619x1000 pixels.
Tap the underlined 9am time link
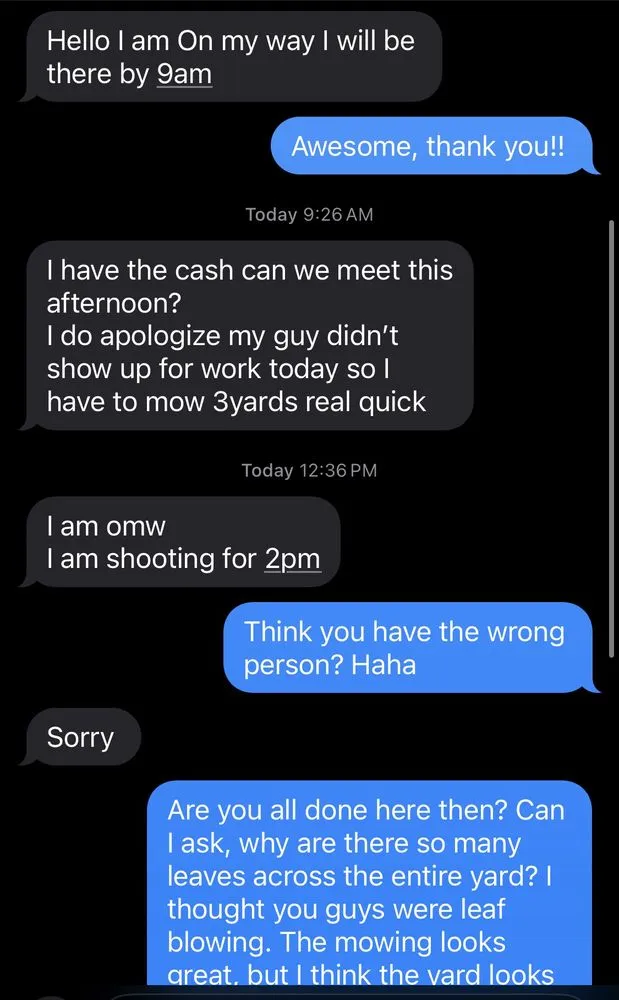tap(184, 74)
